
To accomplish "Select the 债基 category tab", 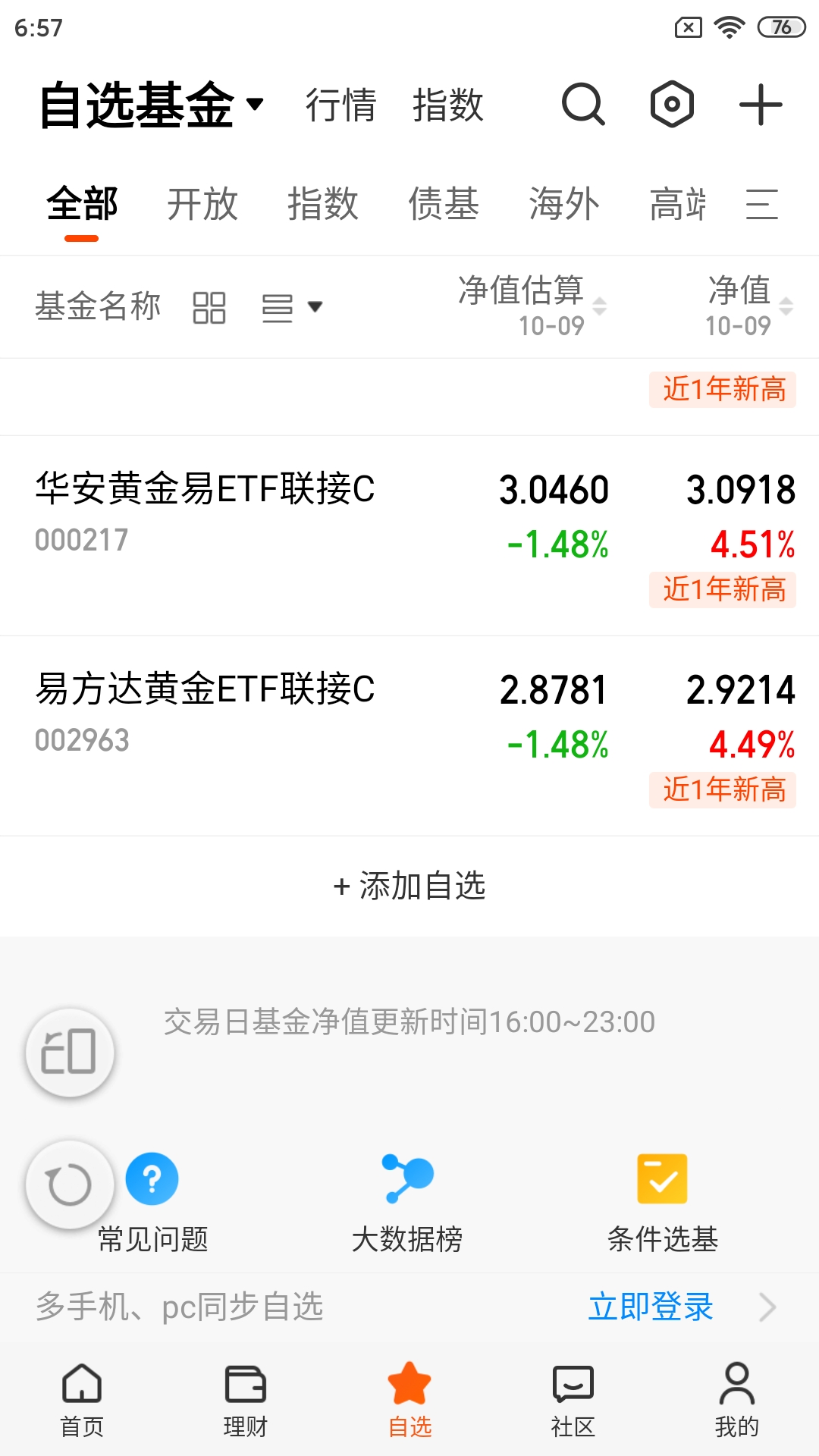I will (x=444, y=204).
